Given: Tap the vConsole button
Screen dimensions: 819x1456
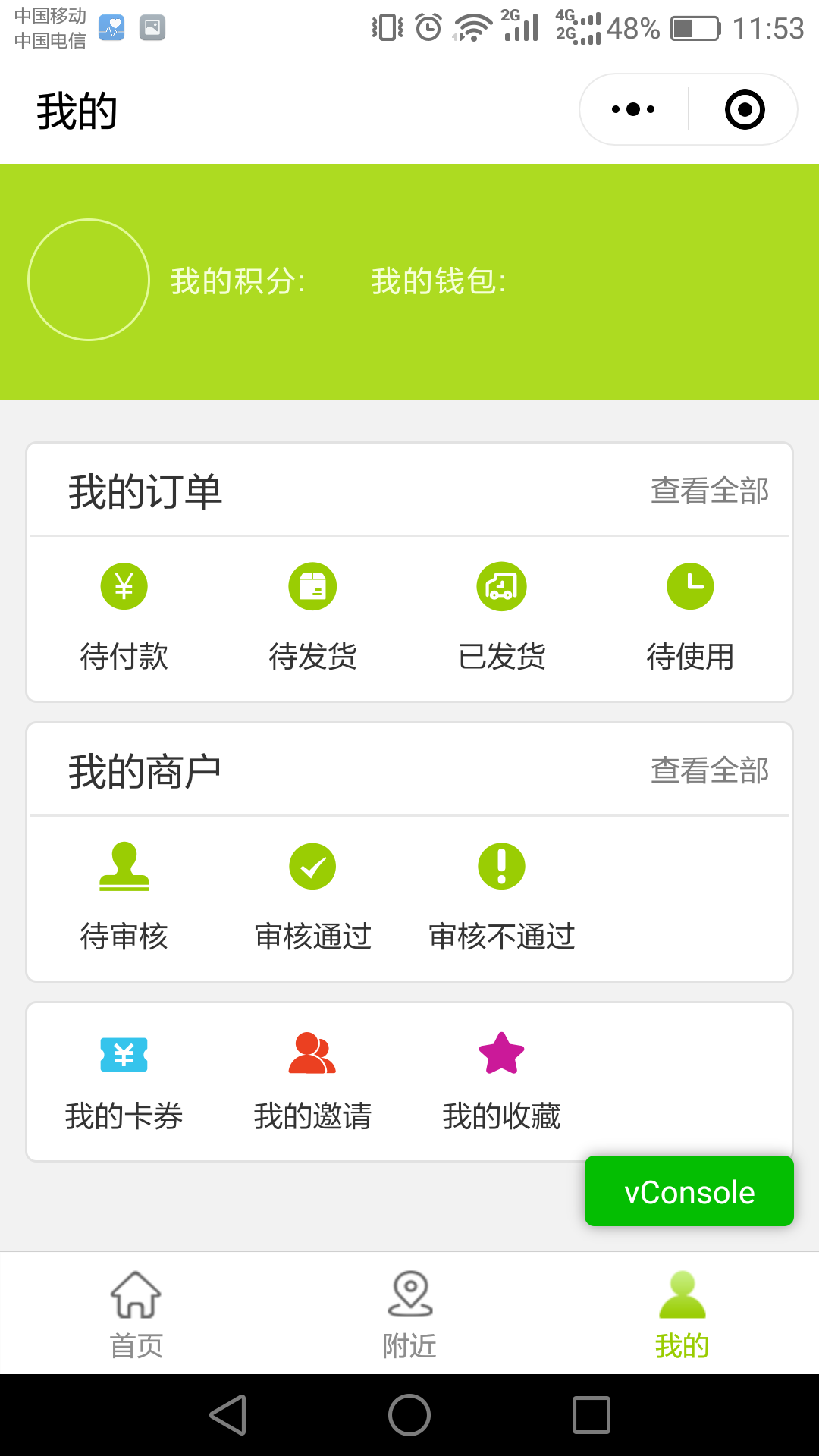Looking at the screenshot, I should click(689, 1191).
